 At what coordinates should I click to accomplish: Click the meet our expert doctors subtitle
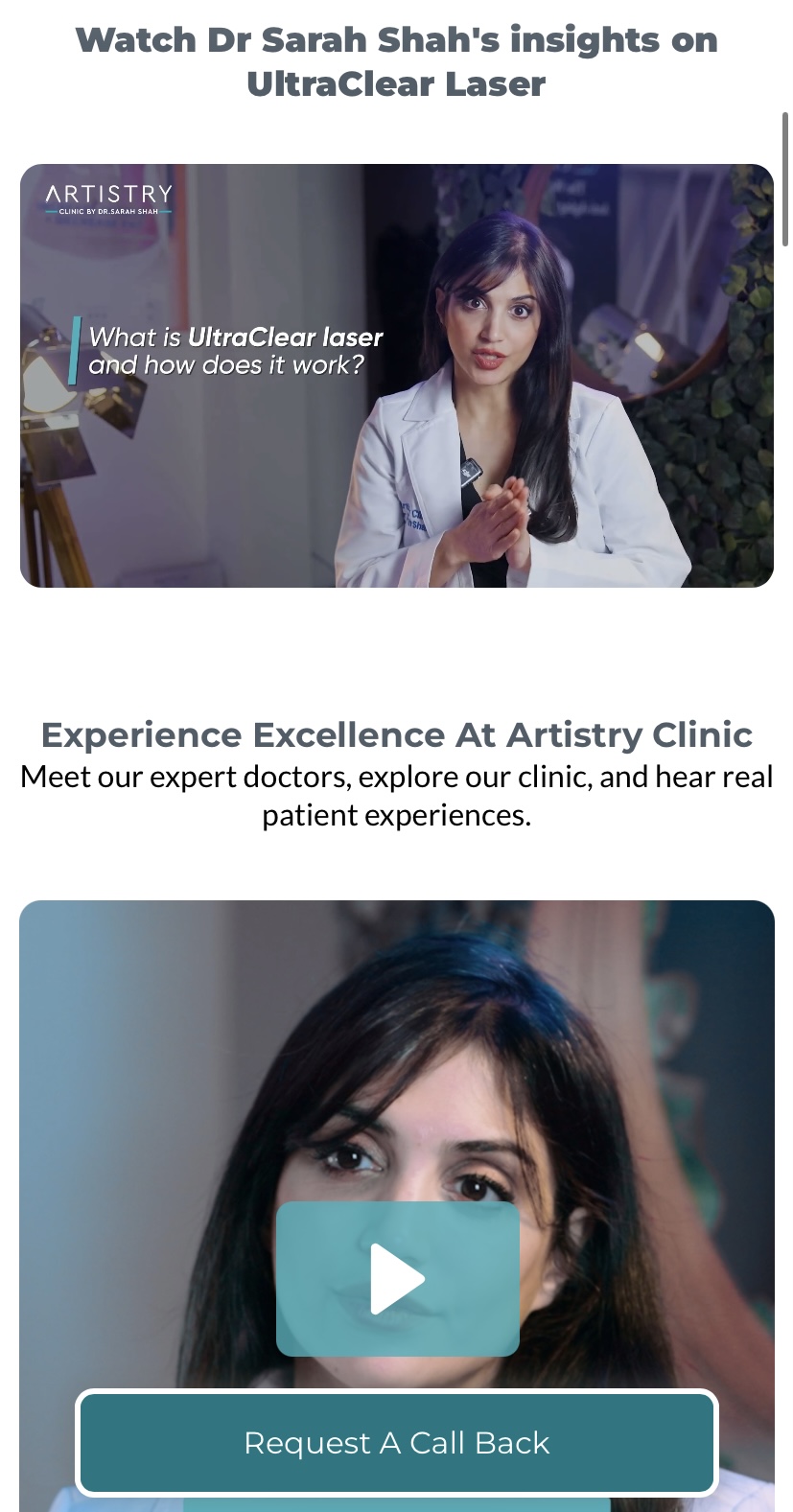[396, 795]
